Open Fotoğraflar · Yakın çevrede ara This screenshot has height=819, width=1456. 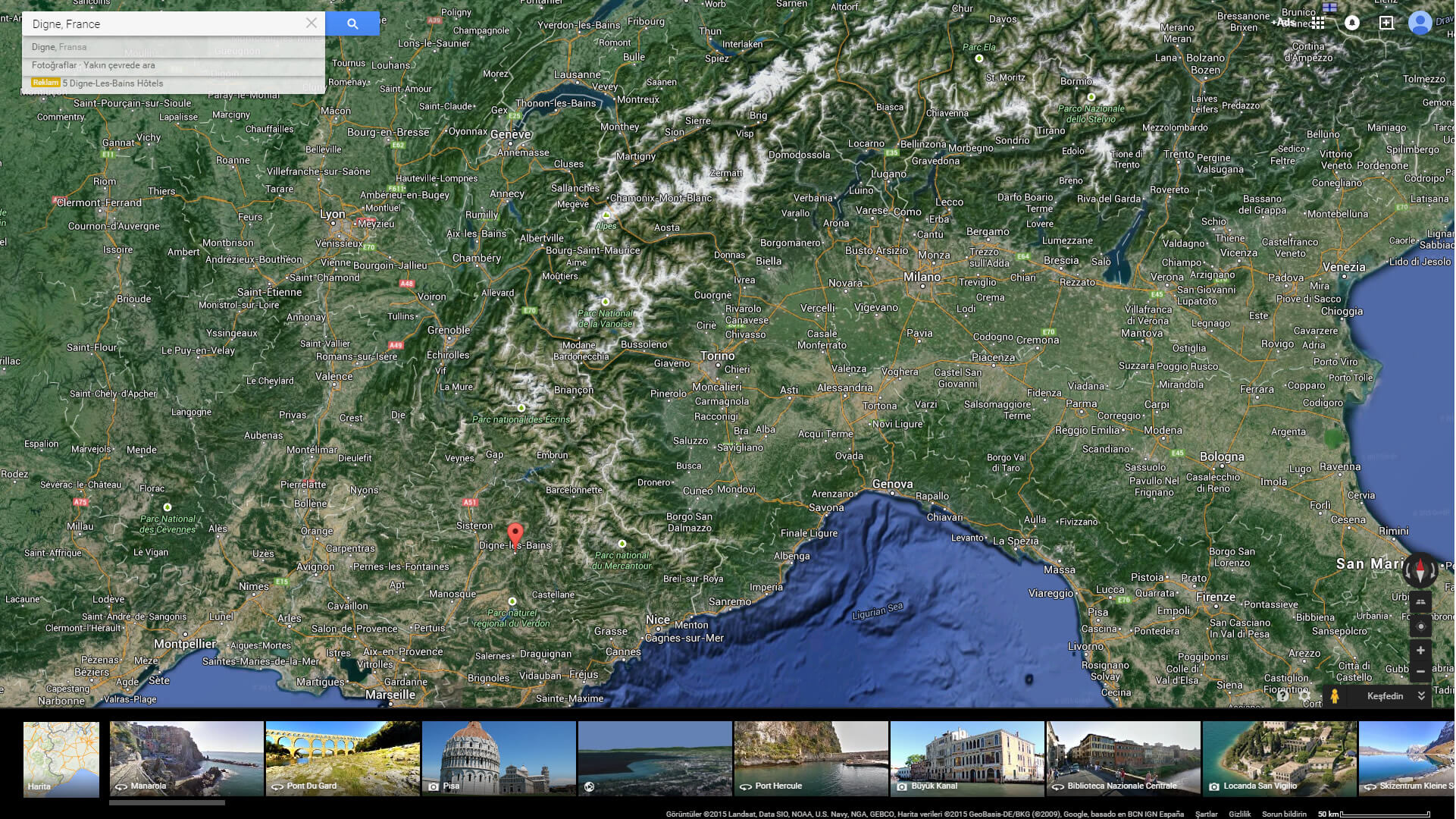tap(93, 65)
